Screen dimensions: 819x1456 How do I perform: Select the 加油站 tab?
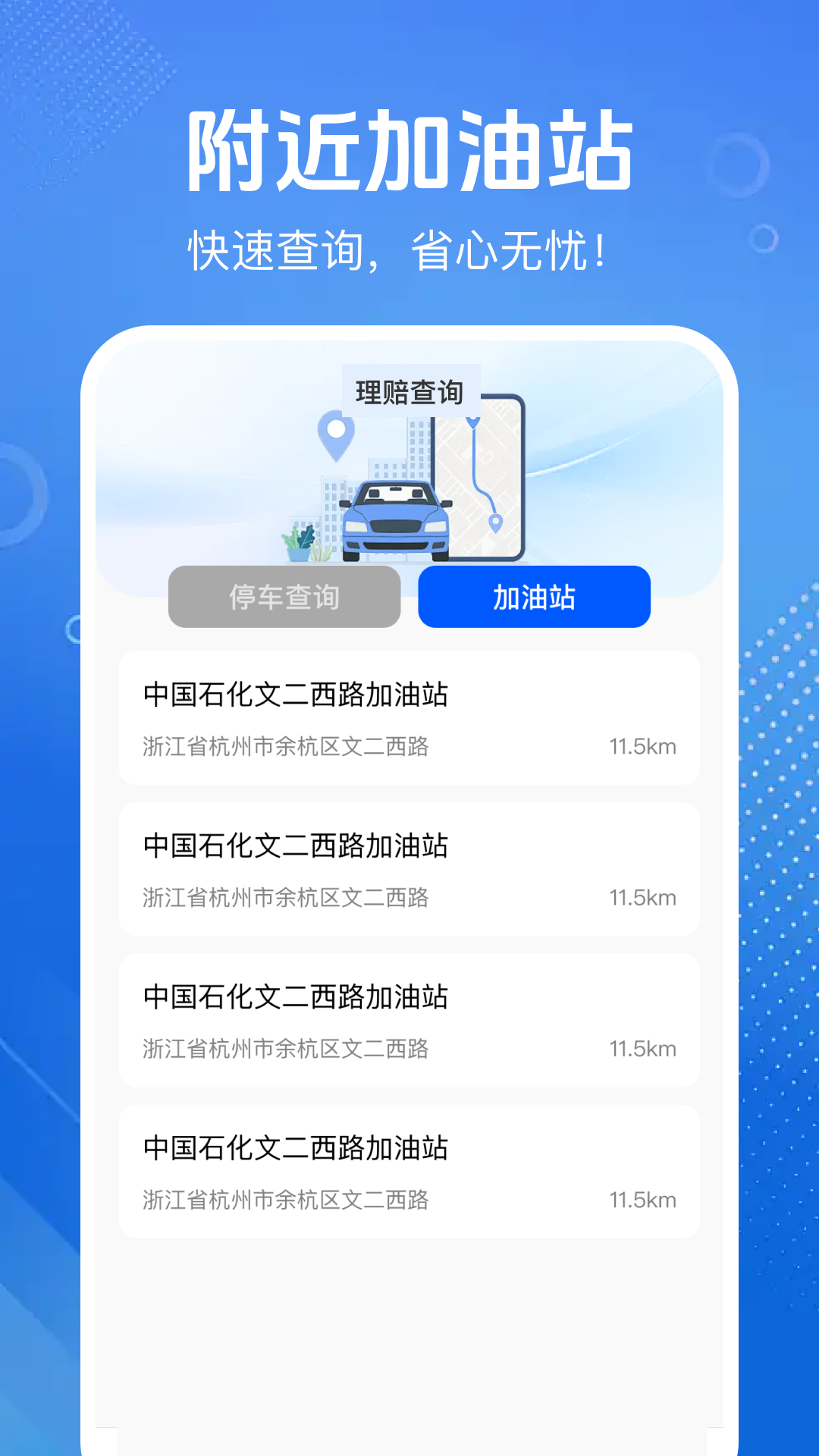click(x=533, y=598)
